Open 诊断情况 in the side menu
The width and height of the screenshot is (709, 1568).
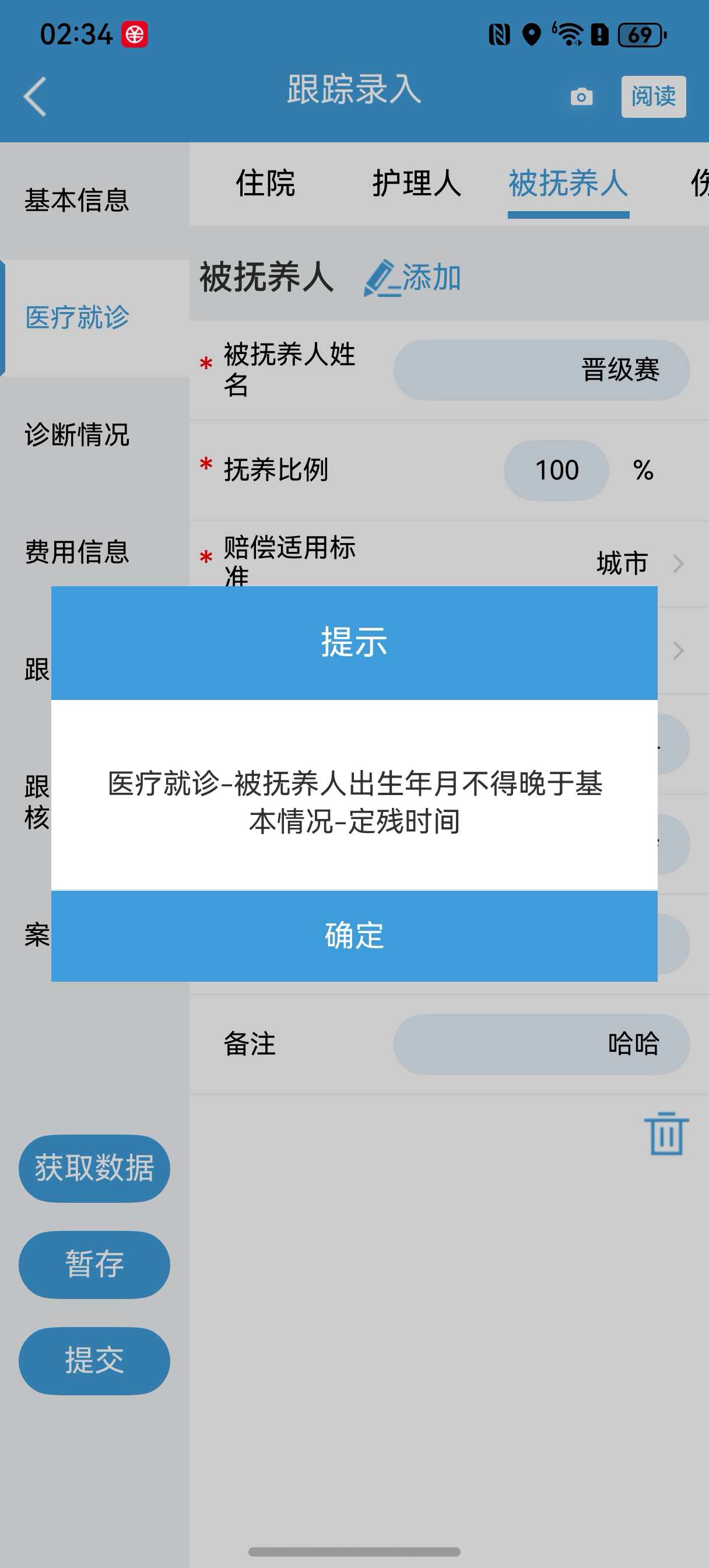point(77,435)
